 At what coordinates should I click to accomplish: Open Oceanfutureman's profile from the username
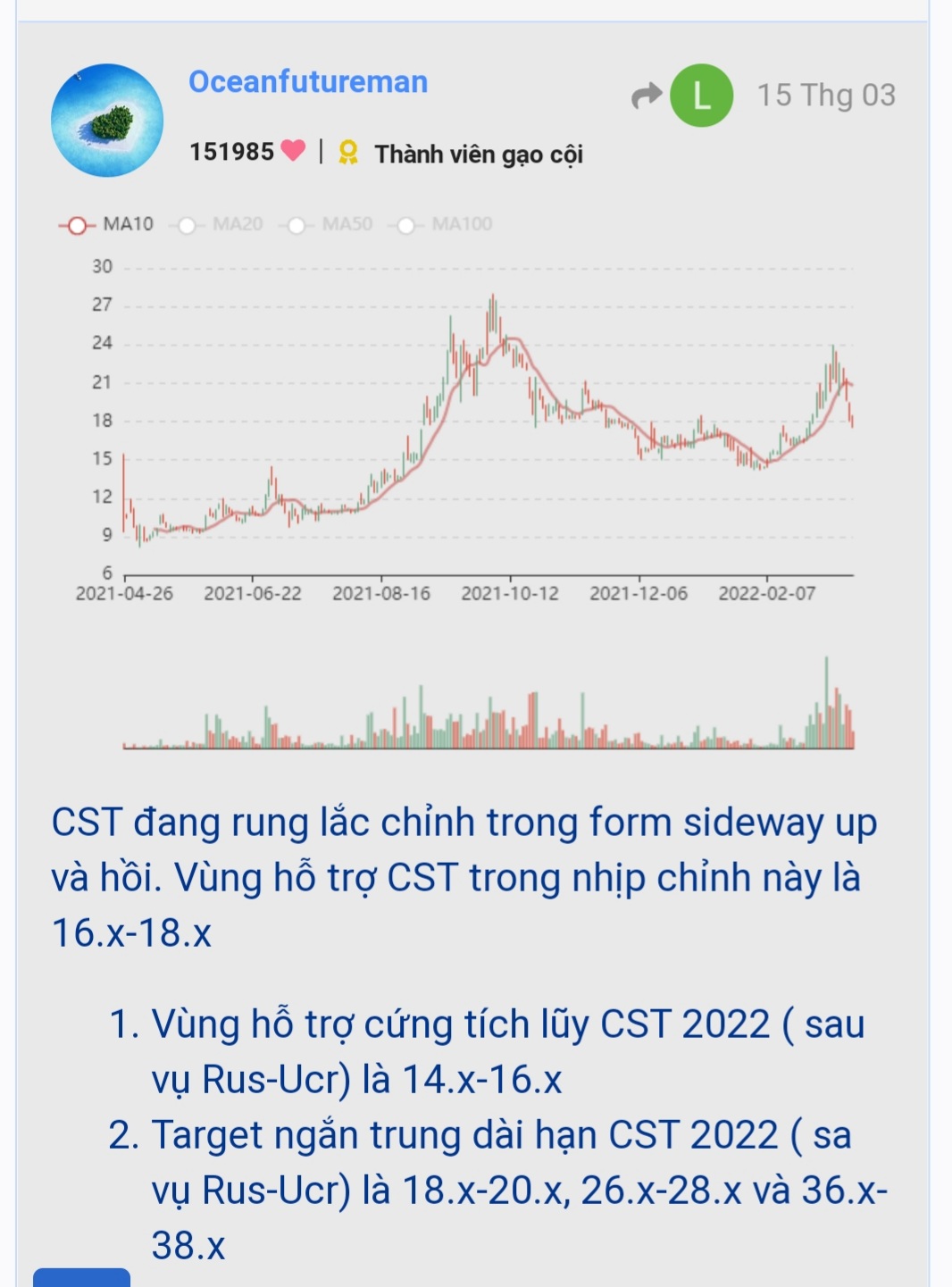pyautogui.click(x=308, y=82)
